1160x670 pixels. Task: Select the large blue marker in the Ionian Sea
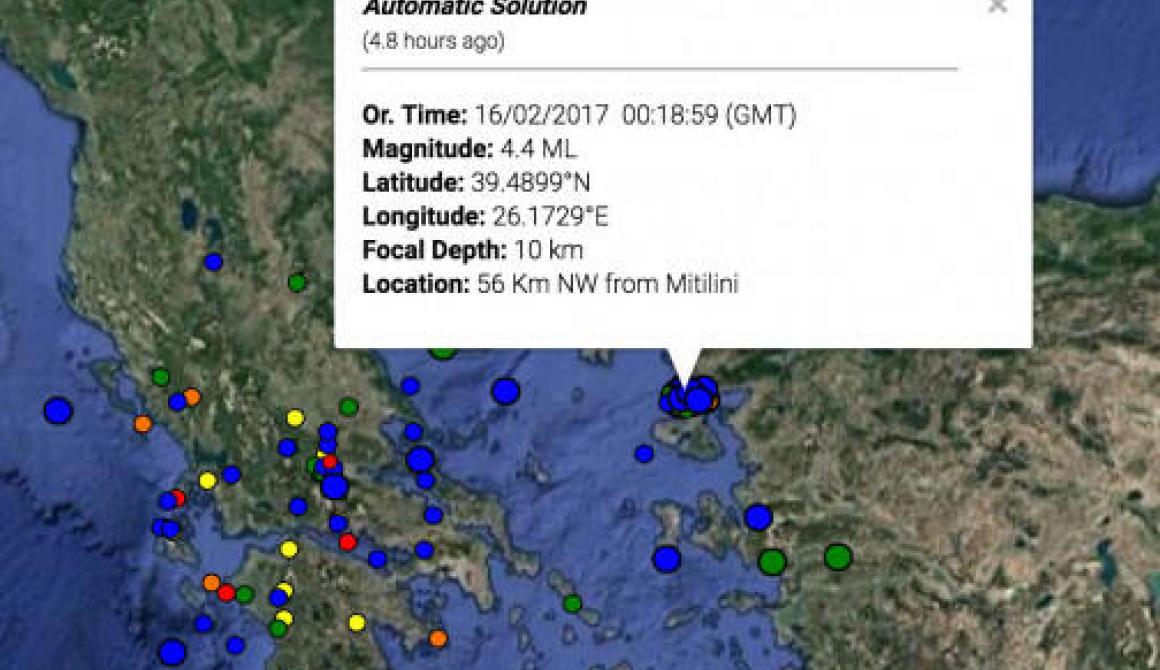click(x=58, y=410)
